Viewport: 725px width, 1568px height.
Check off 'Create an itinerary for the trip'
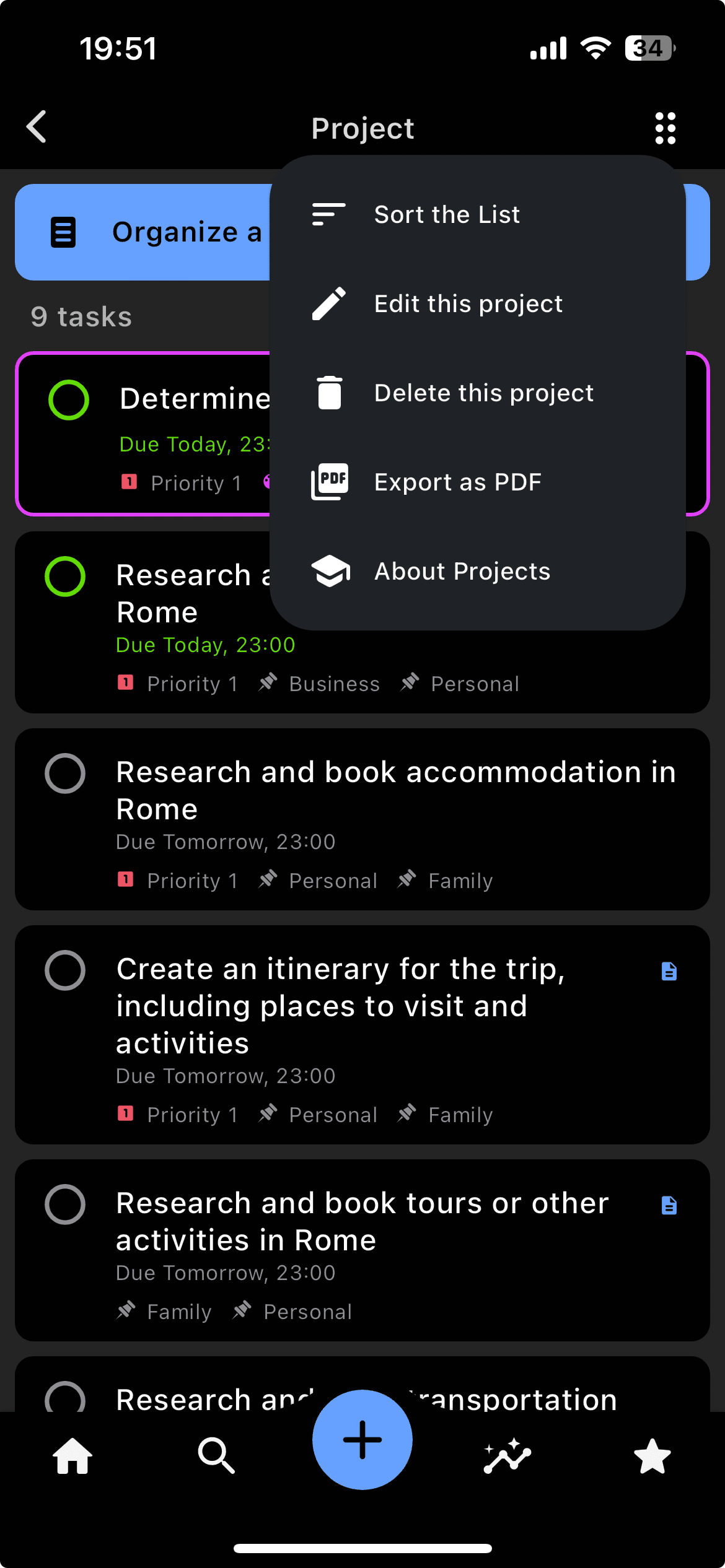(65, 970)
